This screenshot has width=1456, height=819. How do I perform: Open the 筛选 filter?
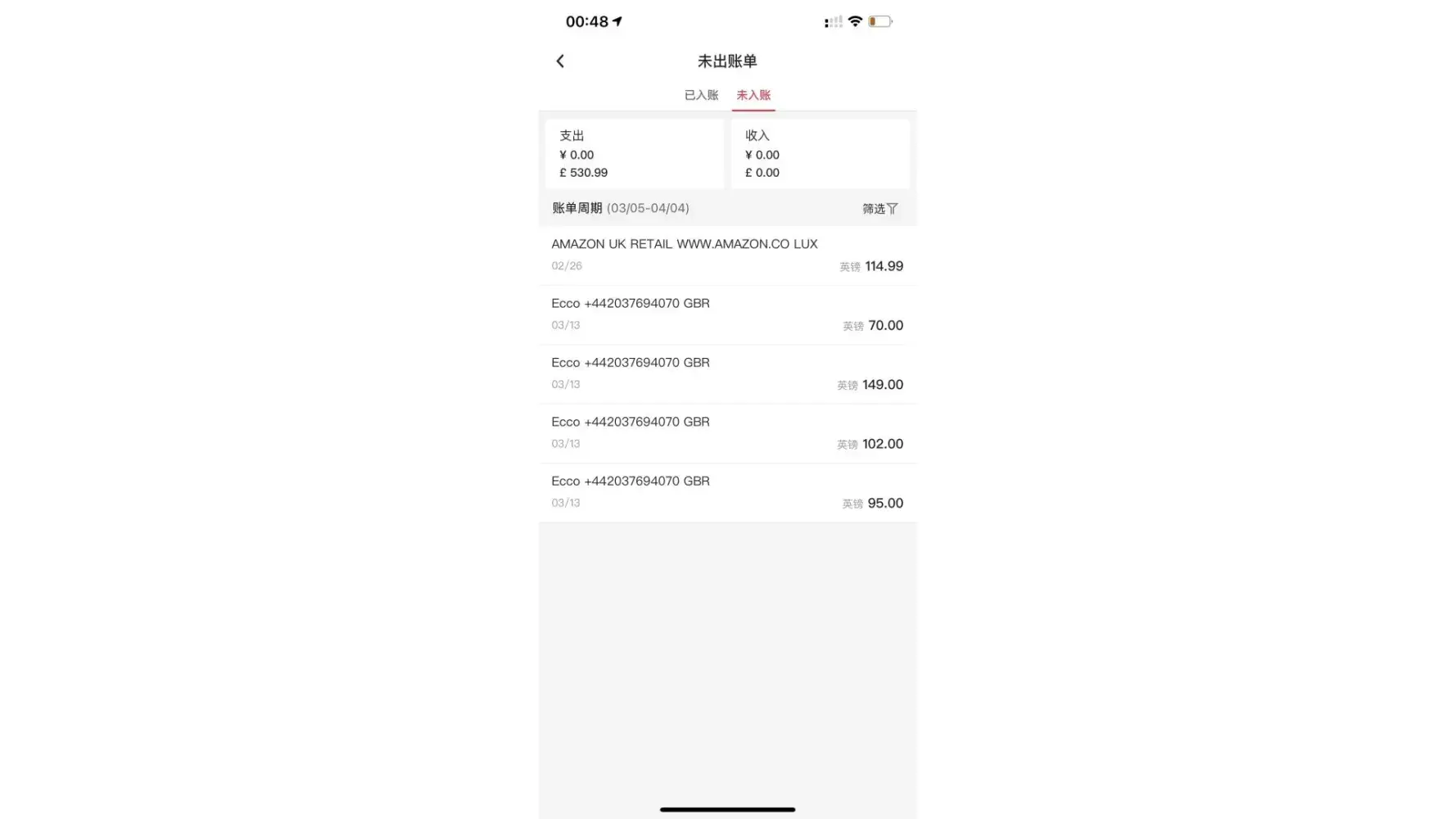[x=879, y=209]
